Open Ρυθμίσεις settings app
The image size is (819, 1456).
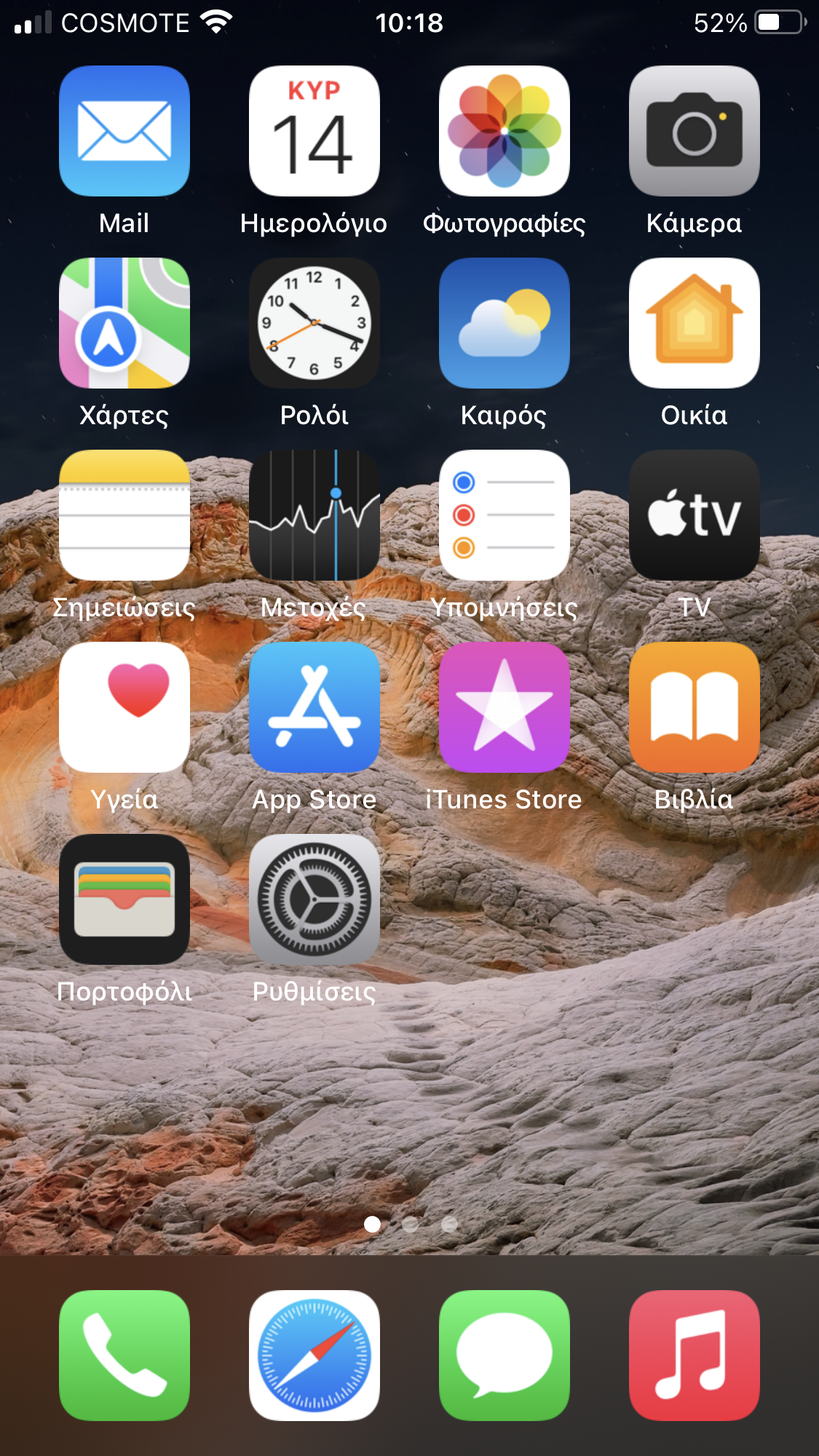[x=314, y=899]
